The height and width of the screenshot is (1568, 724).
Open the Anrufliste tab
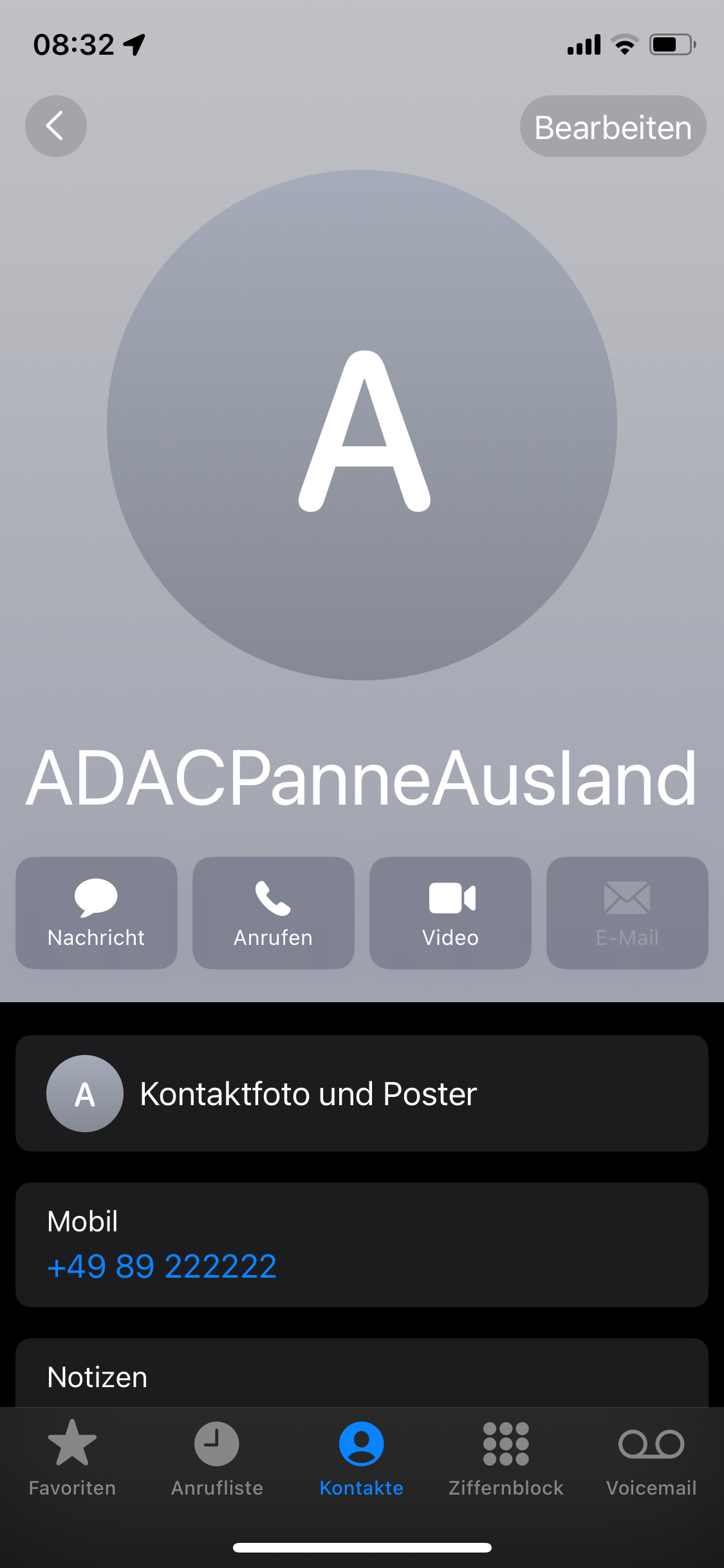click(x=217, y=1457)
